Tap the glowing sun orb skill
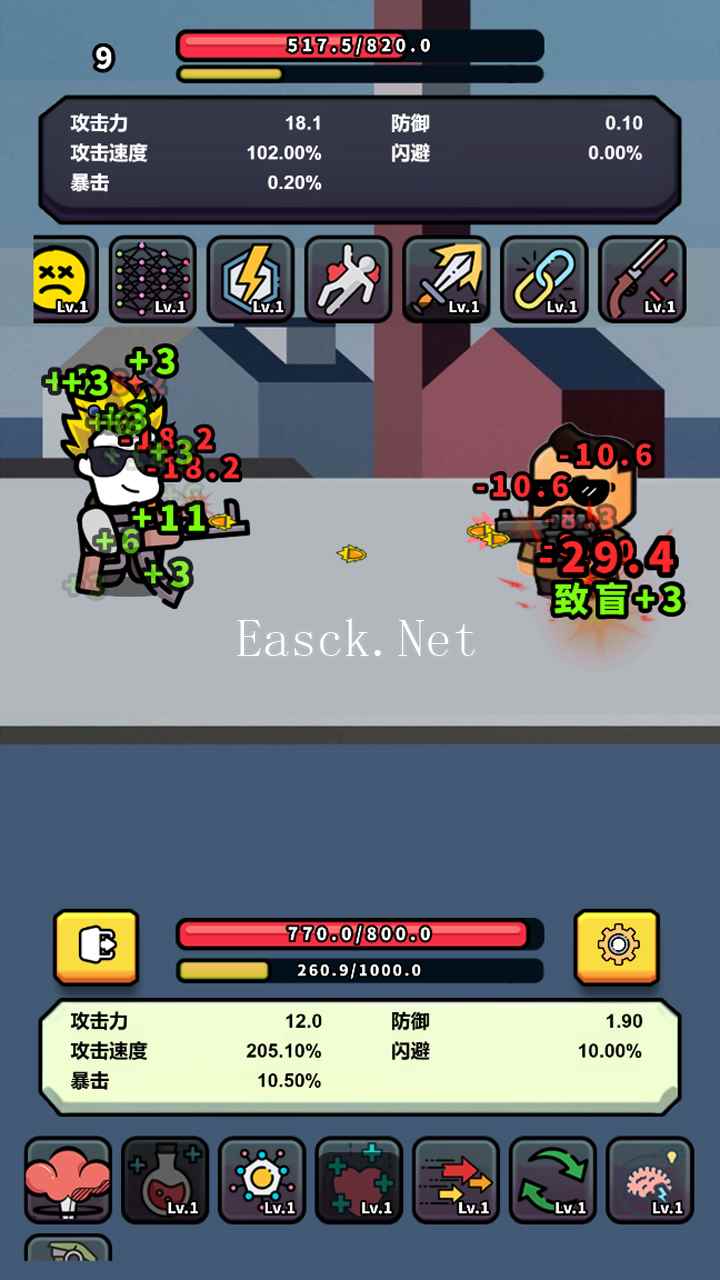This screenshot has width=720, height=1280. [x=262, y=1180]
